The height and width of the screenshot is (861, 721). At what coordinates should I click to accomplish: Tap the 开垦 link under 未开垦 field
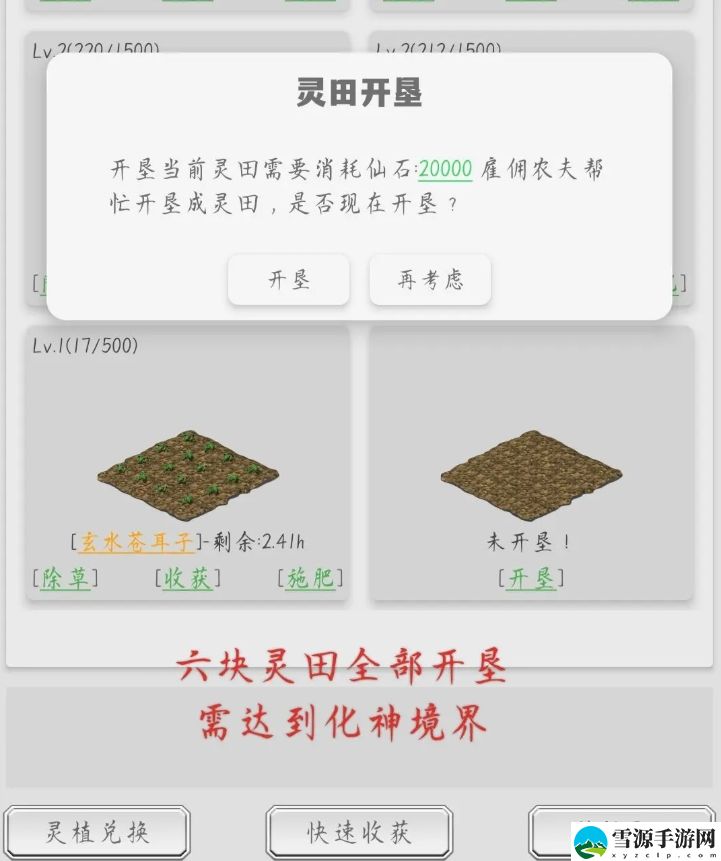click(x=531, y=578)
